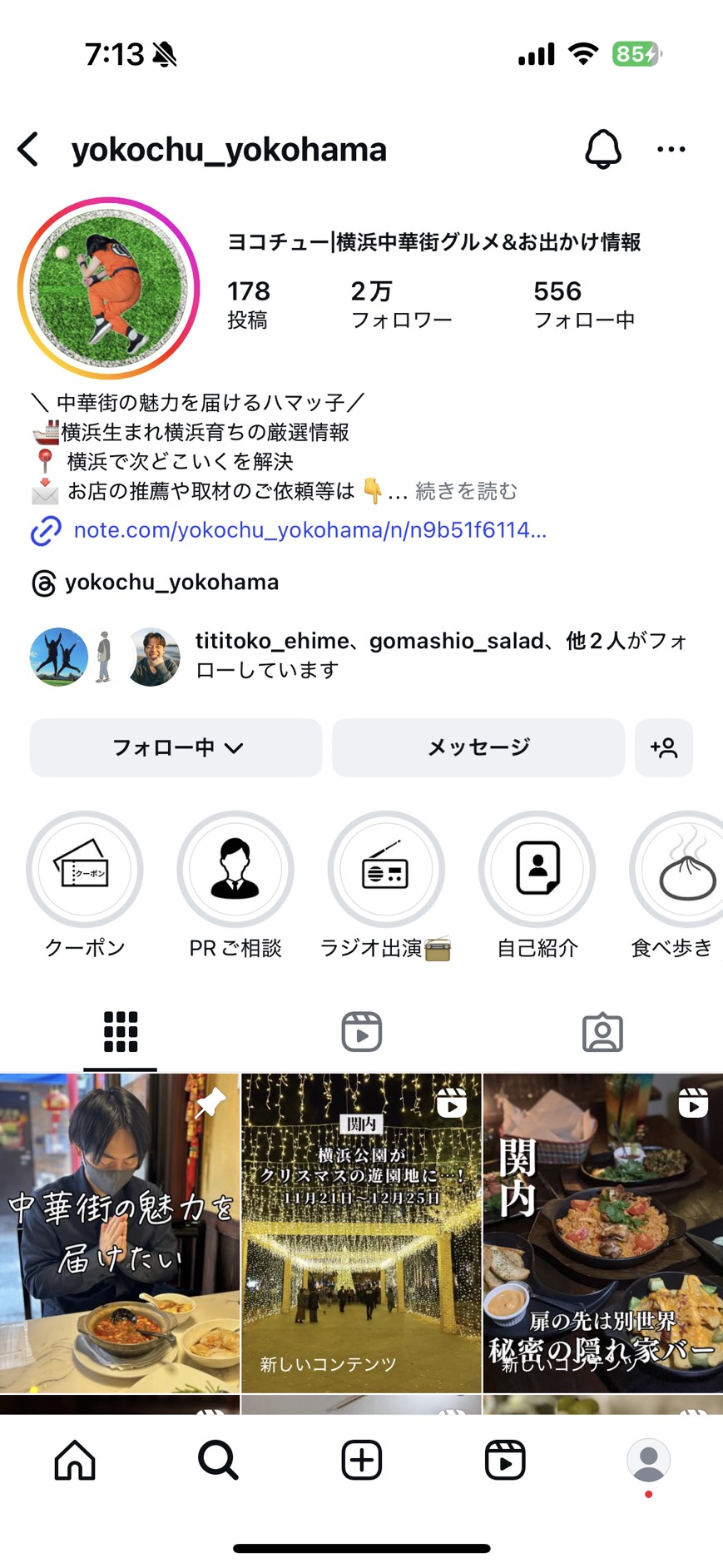723x1568 pixels.
Task: View the profile picture story
Action: click(109, 288)
